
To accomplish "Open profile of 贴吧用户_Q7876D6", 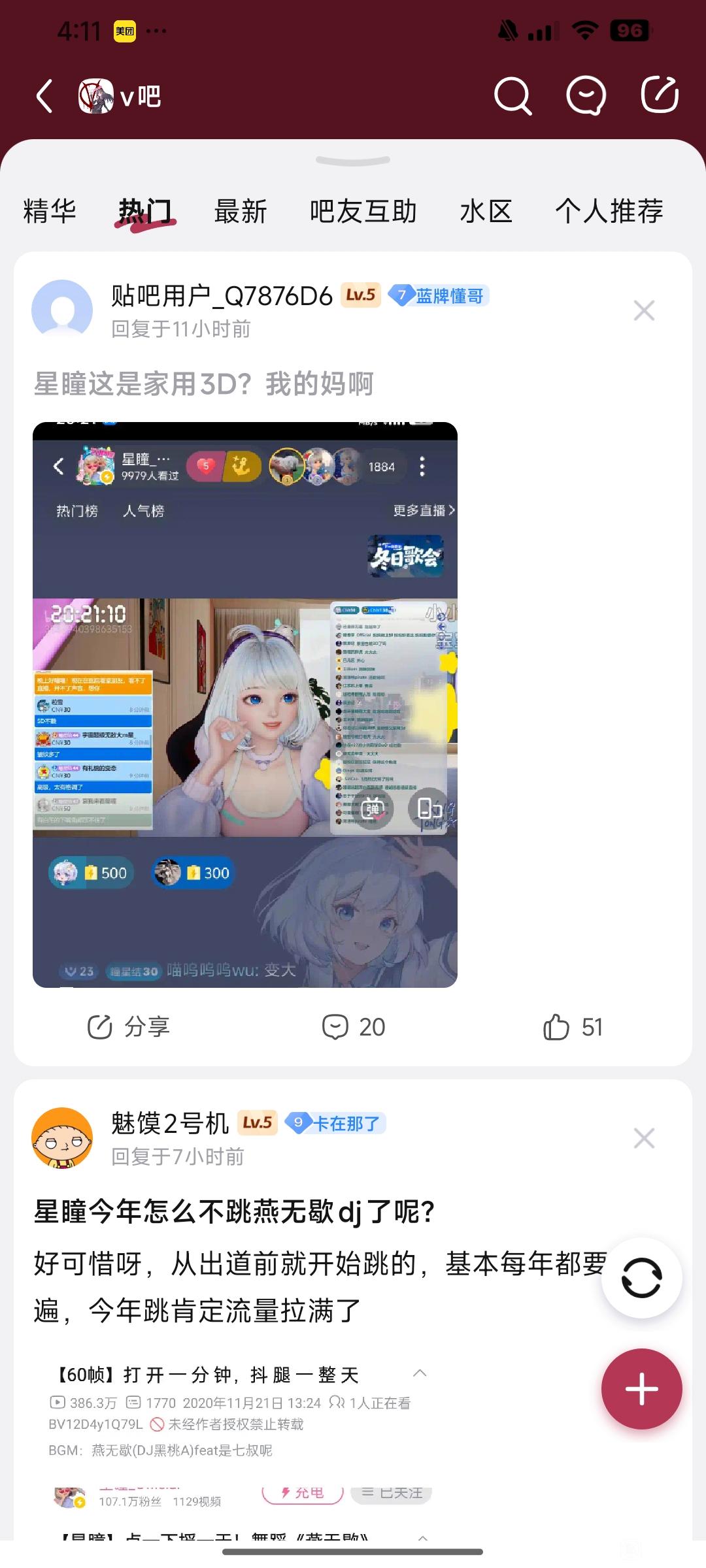I will [62, 310].
